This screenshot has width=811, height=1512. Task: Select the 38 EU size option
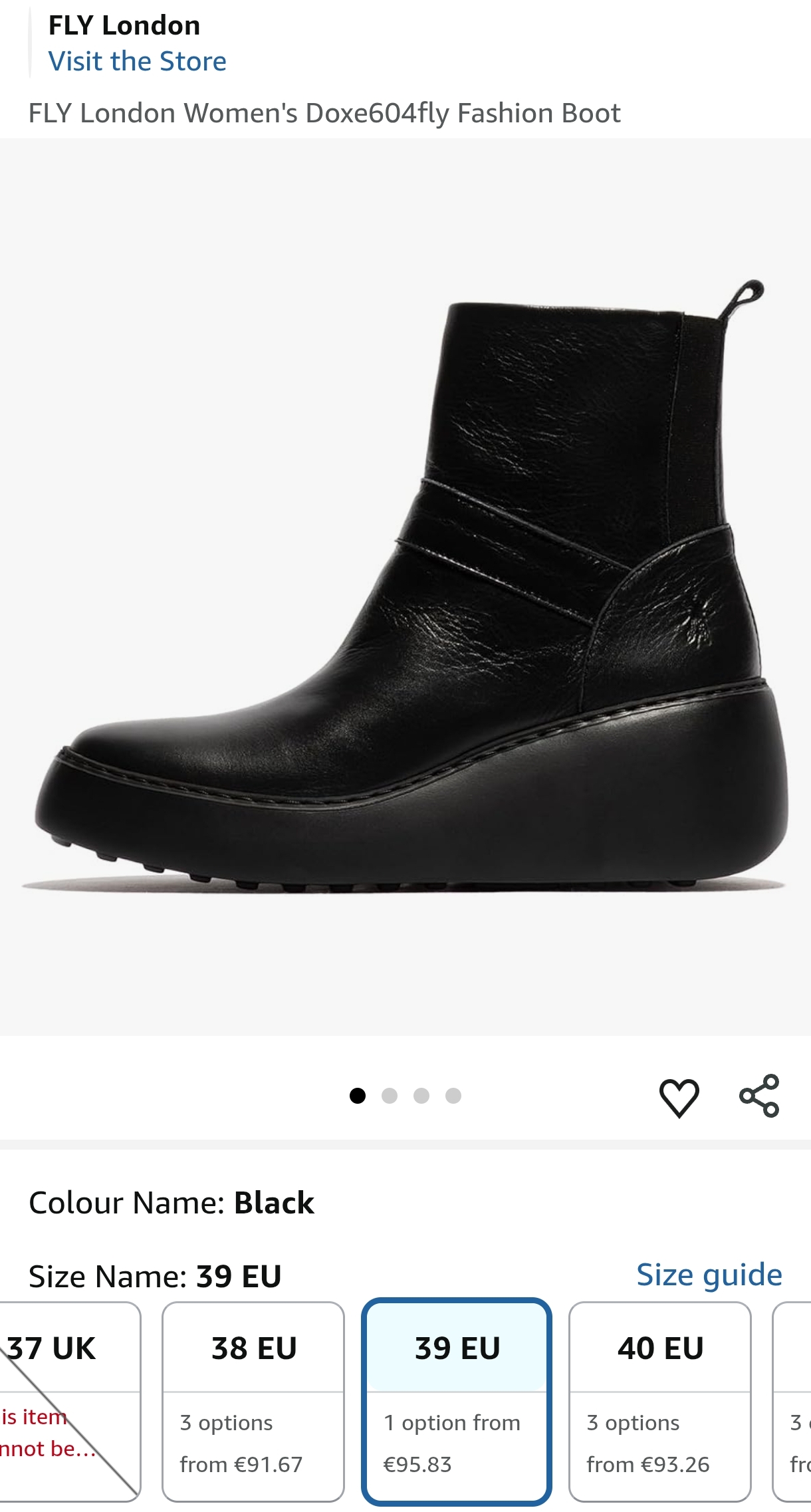[253, 1401]
